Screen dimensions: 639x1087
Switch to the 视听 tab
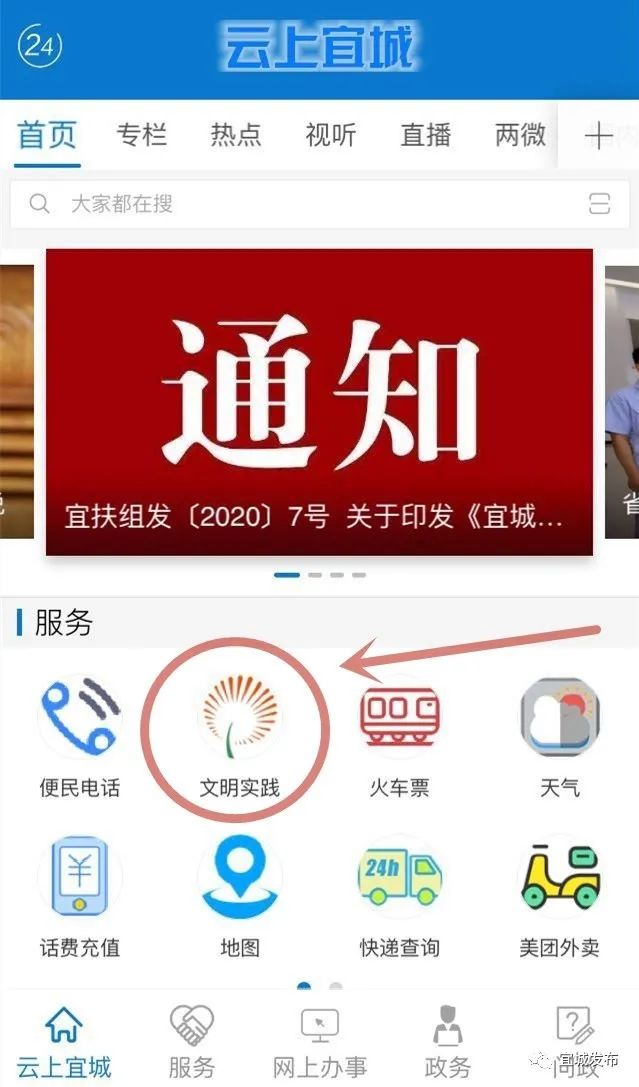click(x=331, y=135)
